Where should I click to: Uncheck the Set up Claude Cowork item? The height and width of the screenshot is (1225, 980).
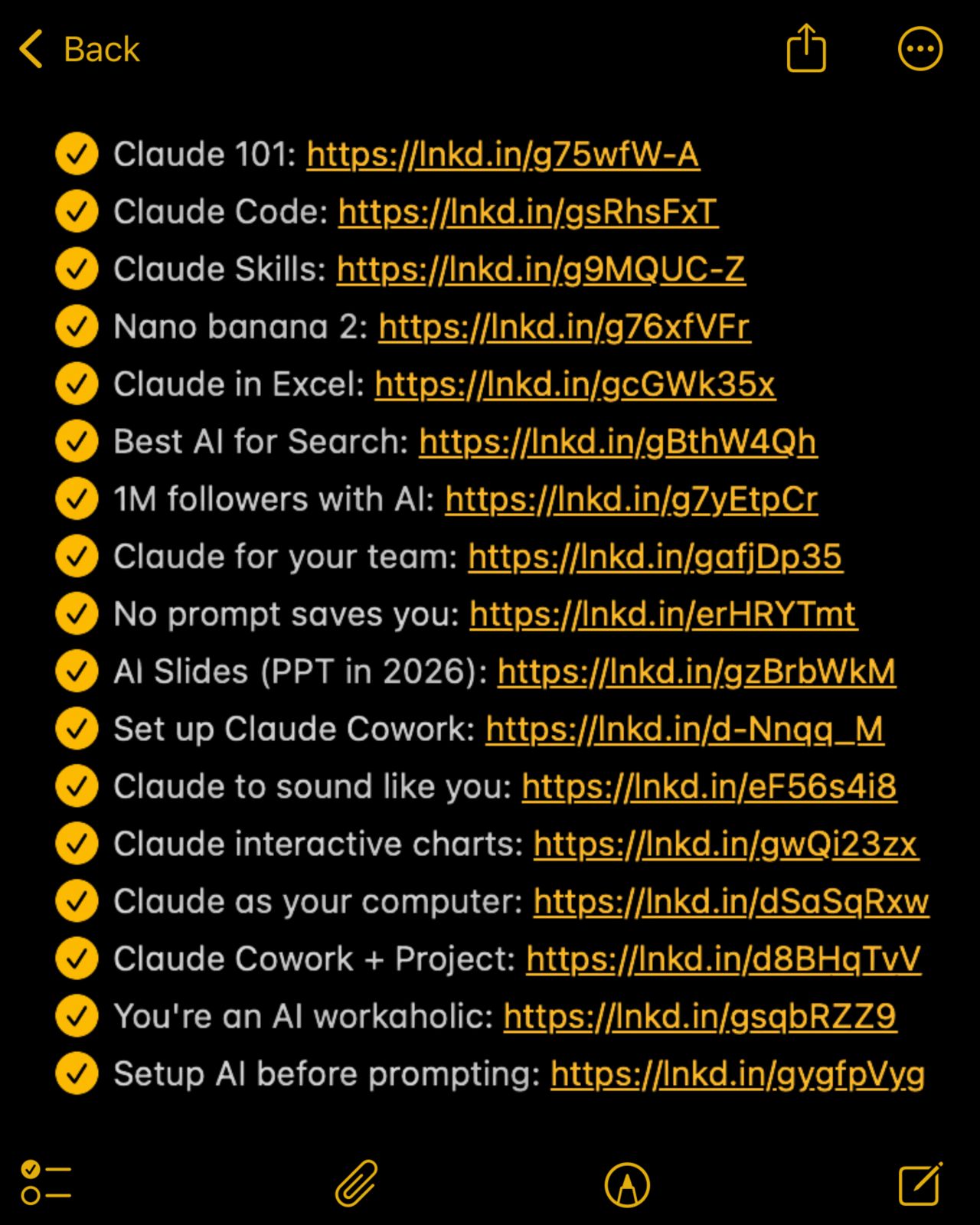pos(77,729)
